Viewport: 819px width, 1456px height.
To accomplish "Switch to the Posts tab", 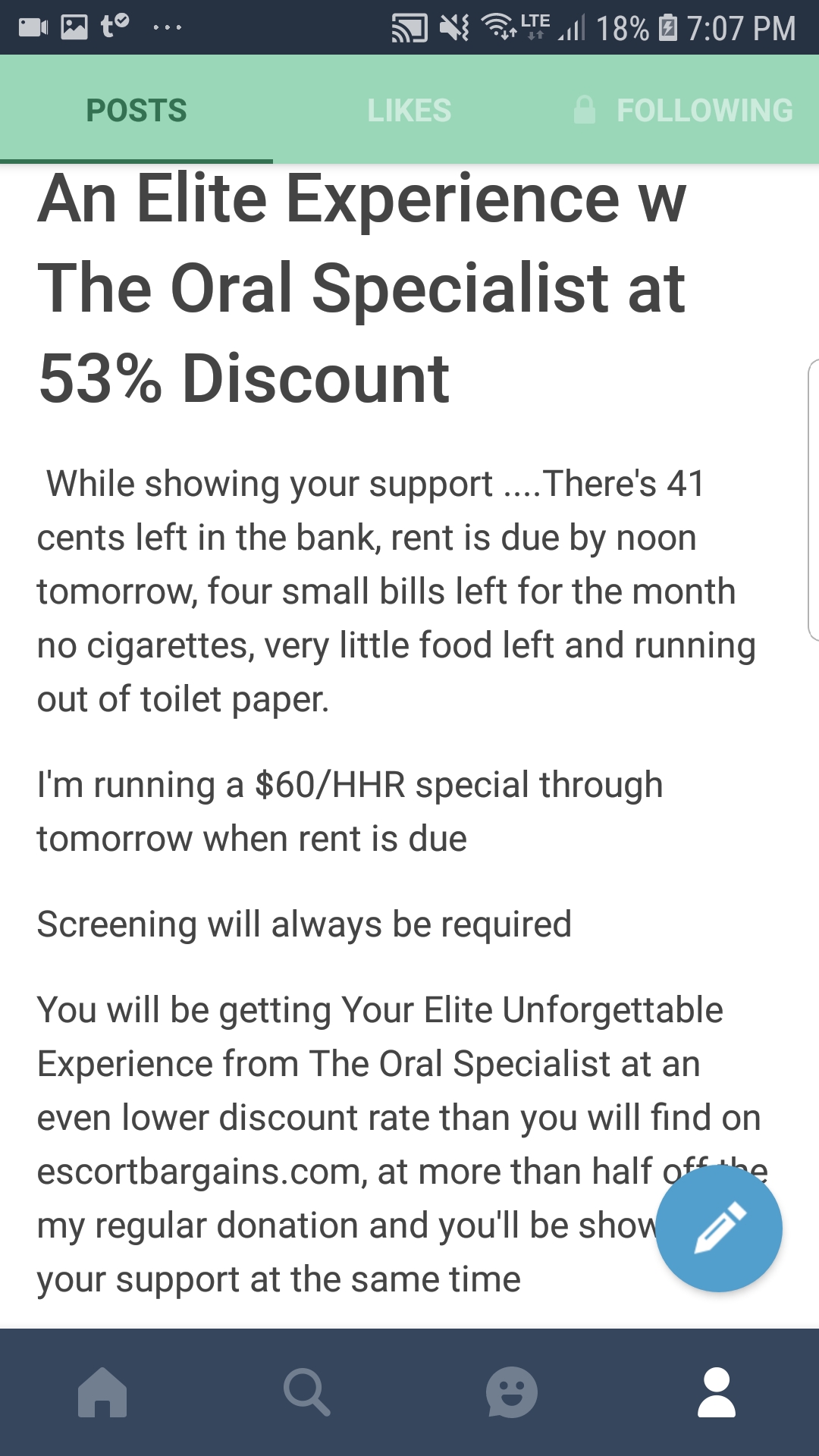I will pyautogui.click(x=136, y=111).
